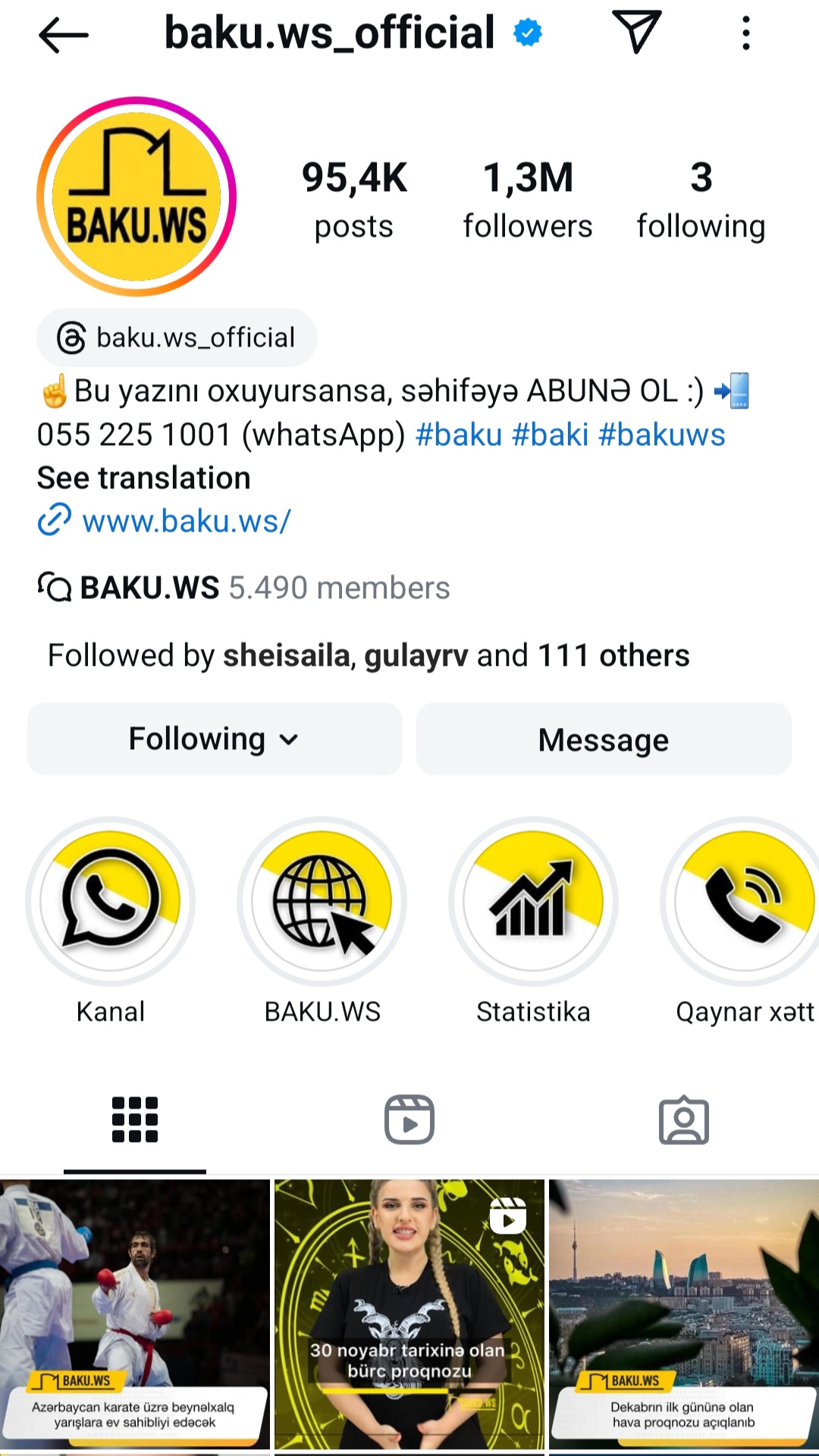Open the list of 3 following
Screen dimensions: 819x1456
(701, 199)
